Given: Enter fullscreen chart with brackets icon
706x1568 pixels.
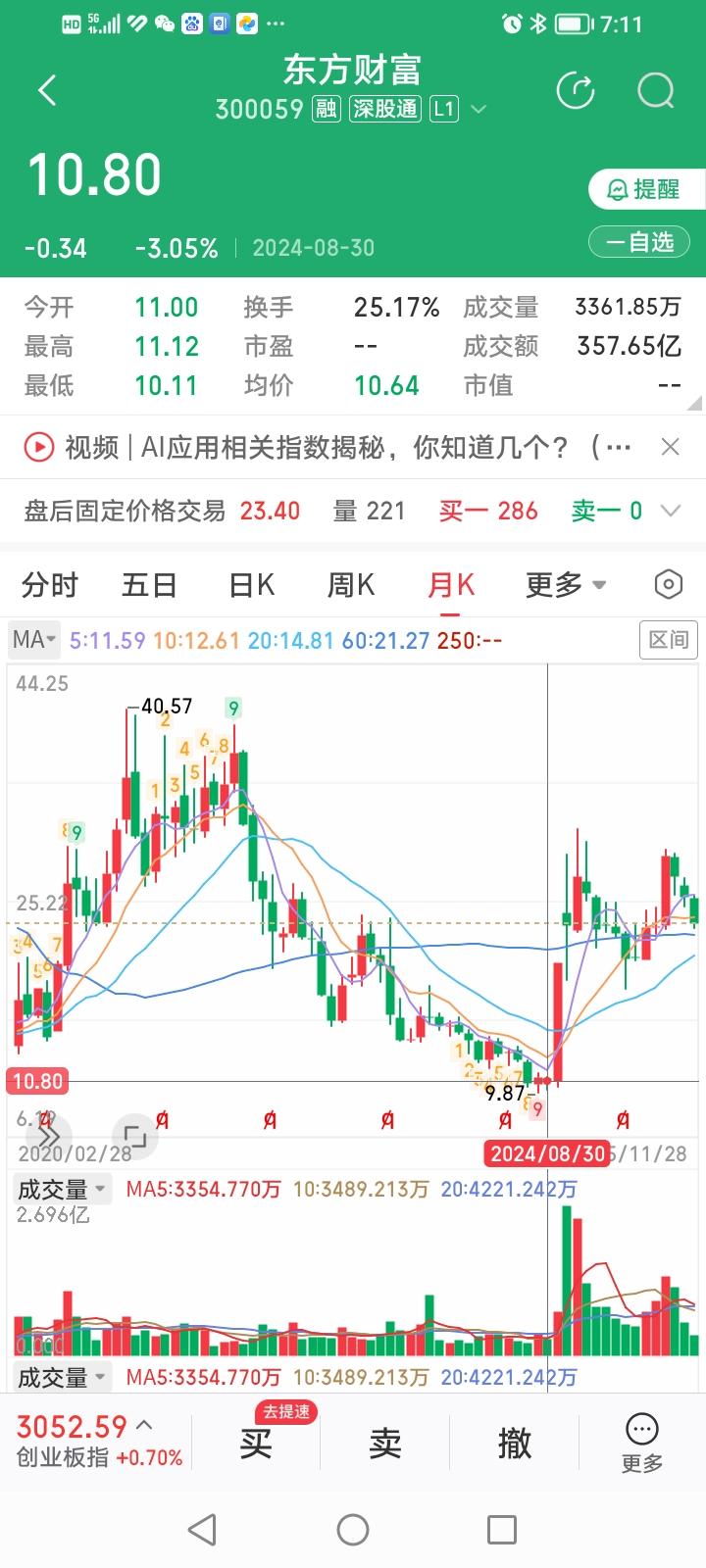Looking at the screenshot, I should click(x=134, y=1137).
